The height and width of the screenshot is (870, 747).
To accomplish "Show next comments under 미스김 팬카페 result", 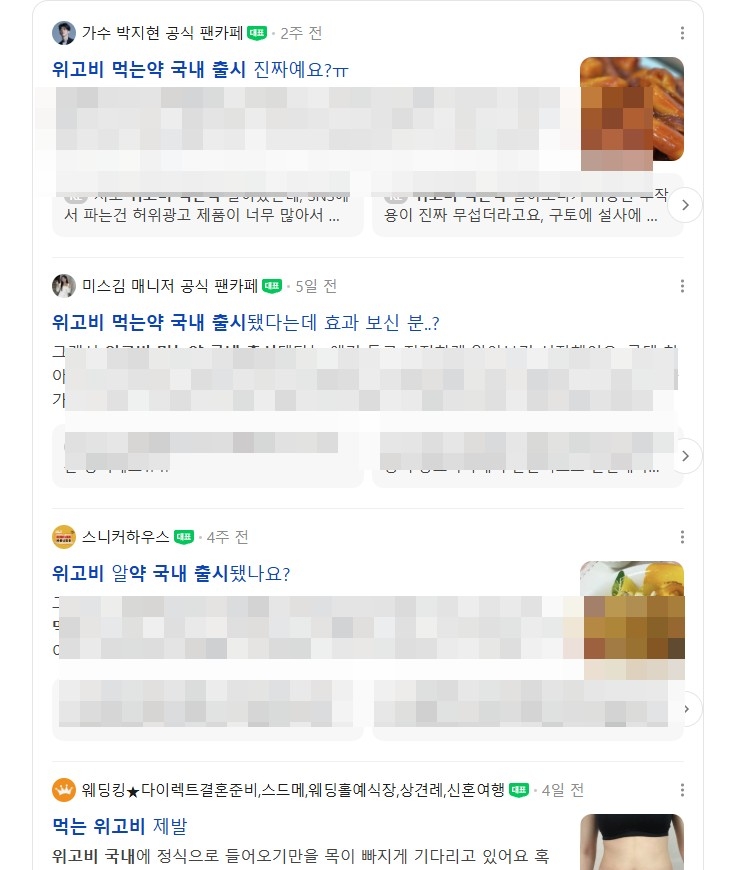I will tap(685, 456).
